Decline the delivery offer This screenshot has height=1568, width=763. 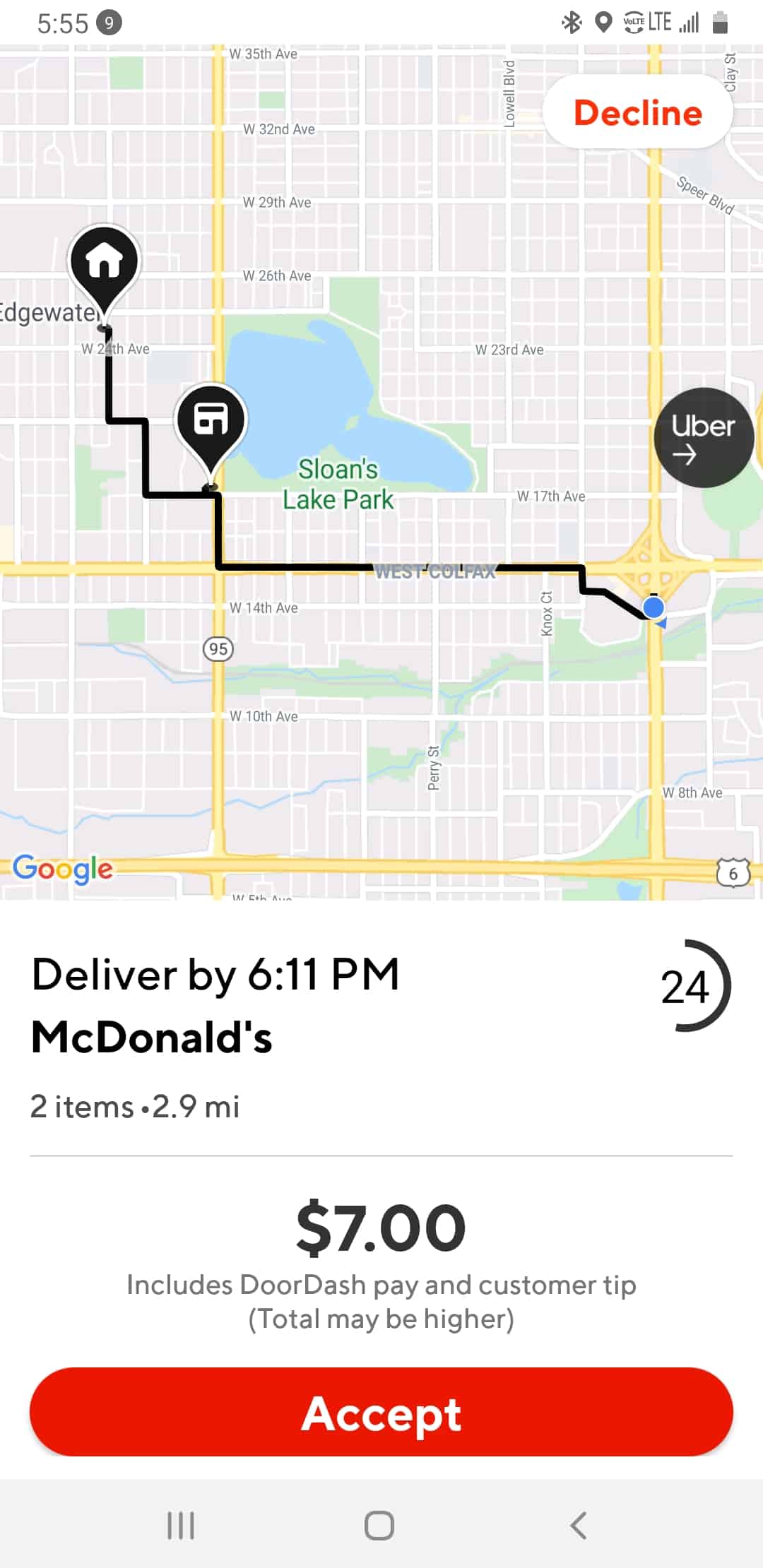(637, 112)
